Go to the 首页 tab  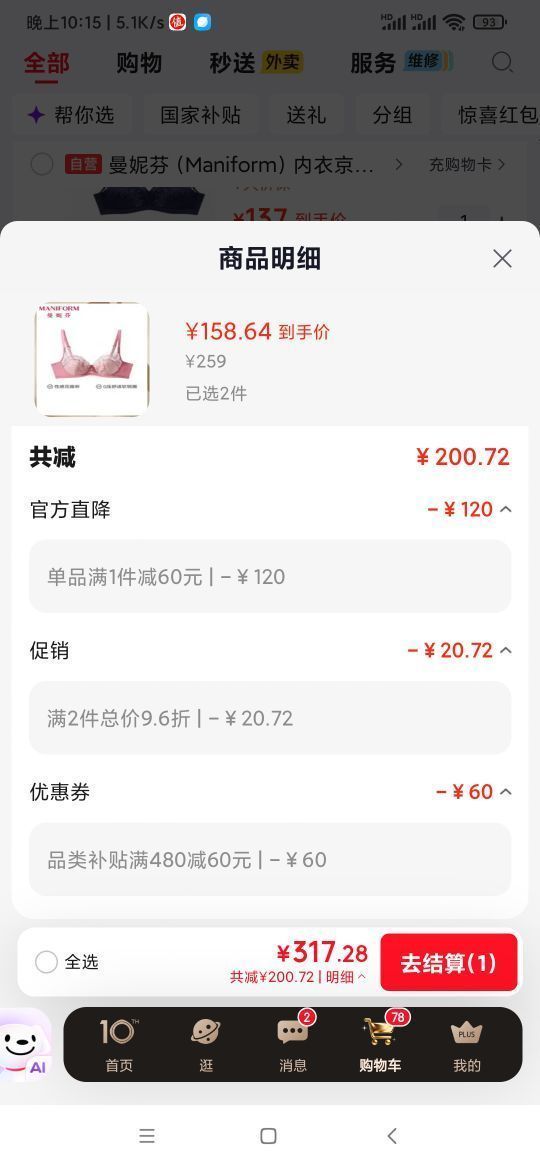[119, 1045]
